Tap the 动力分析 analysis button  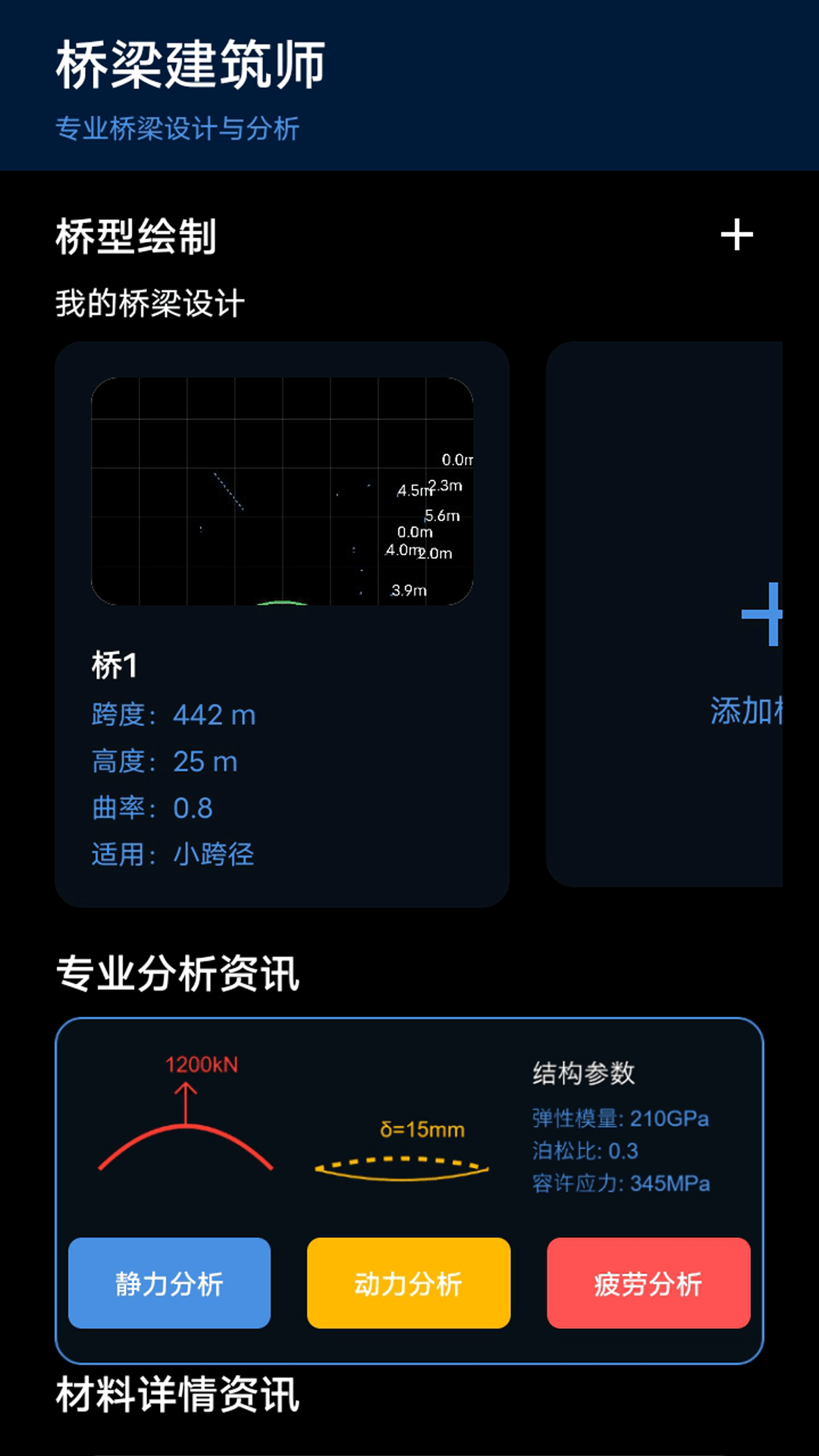click(x=408, y=1284)
